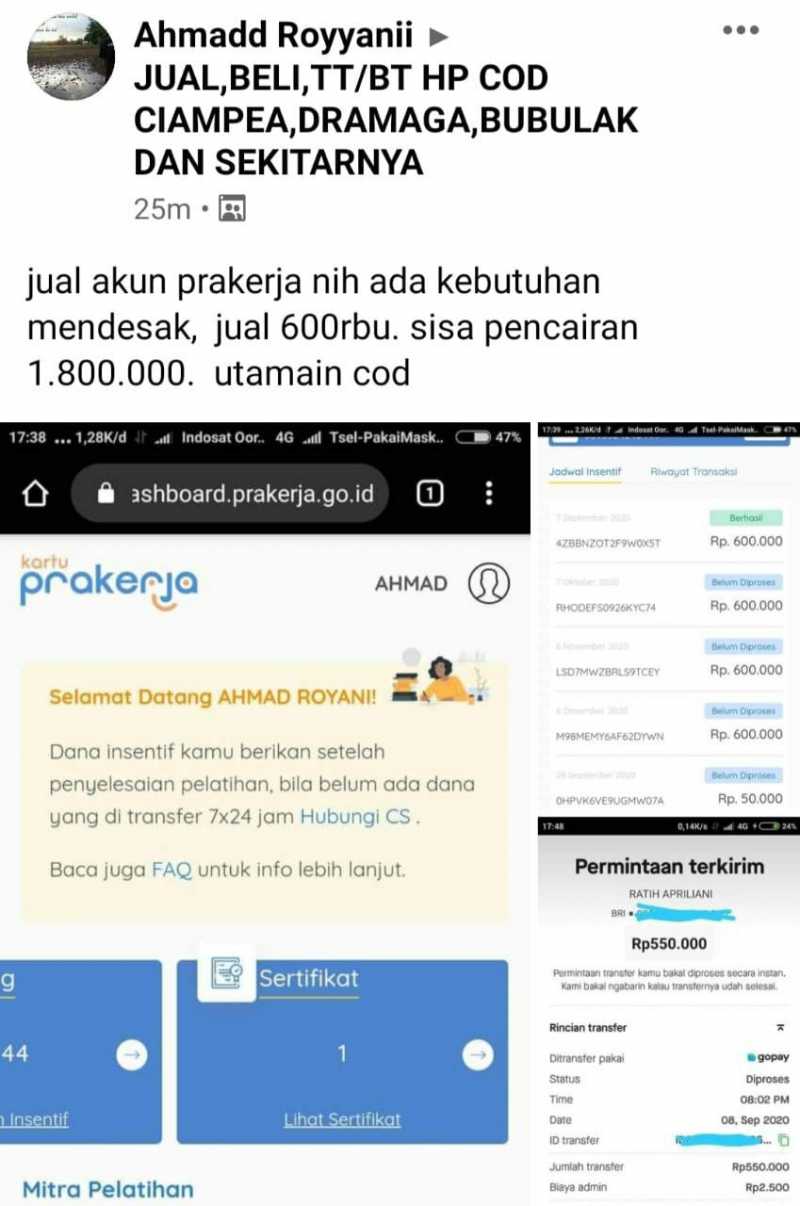View the large Prakerja dashboard screenshot

[x=265, y=810]
